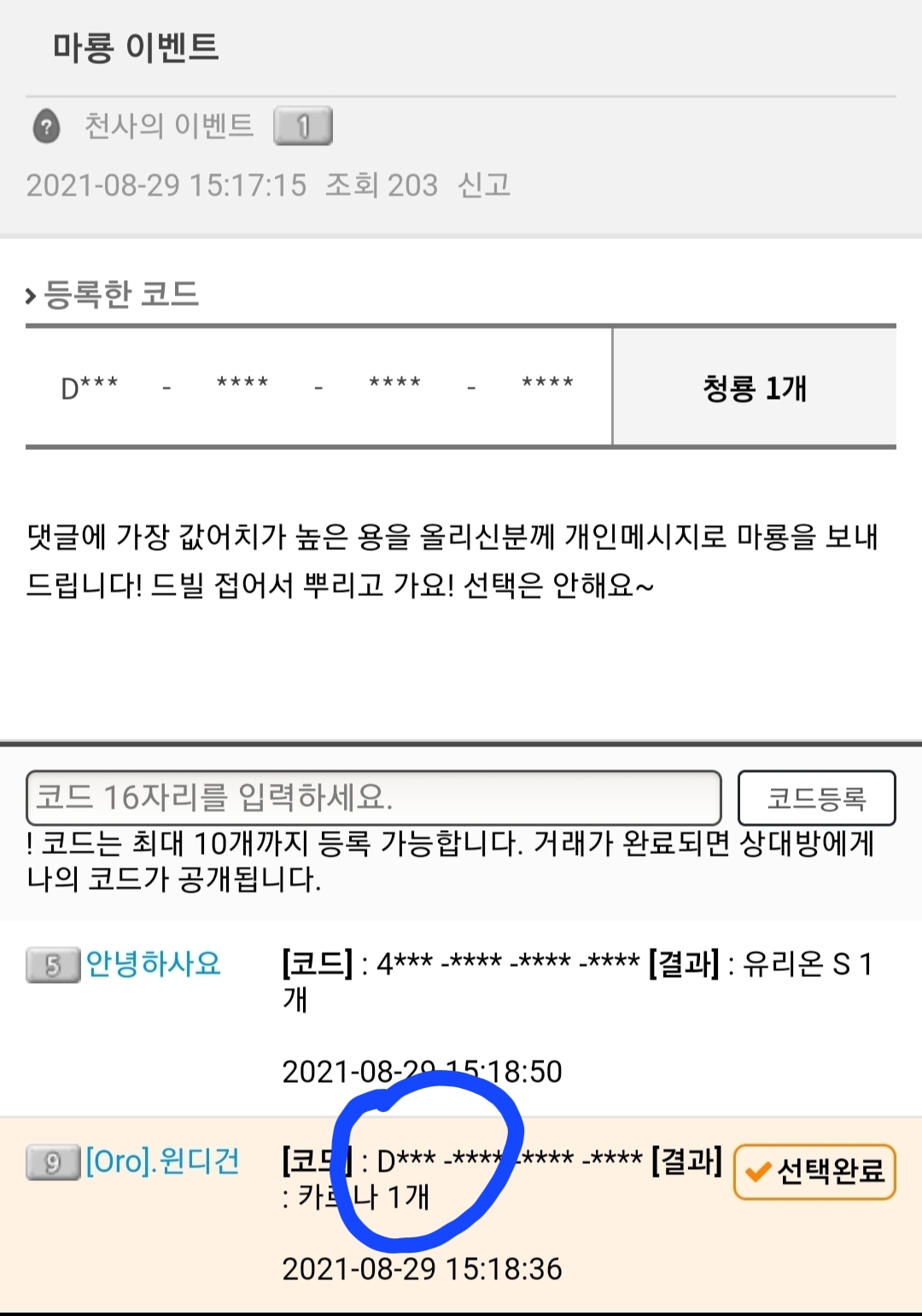Screen dimensions: 922x1316
Task: Open author 천사의 이벤트 profile
Action: [x=169, y=126]
